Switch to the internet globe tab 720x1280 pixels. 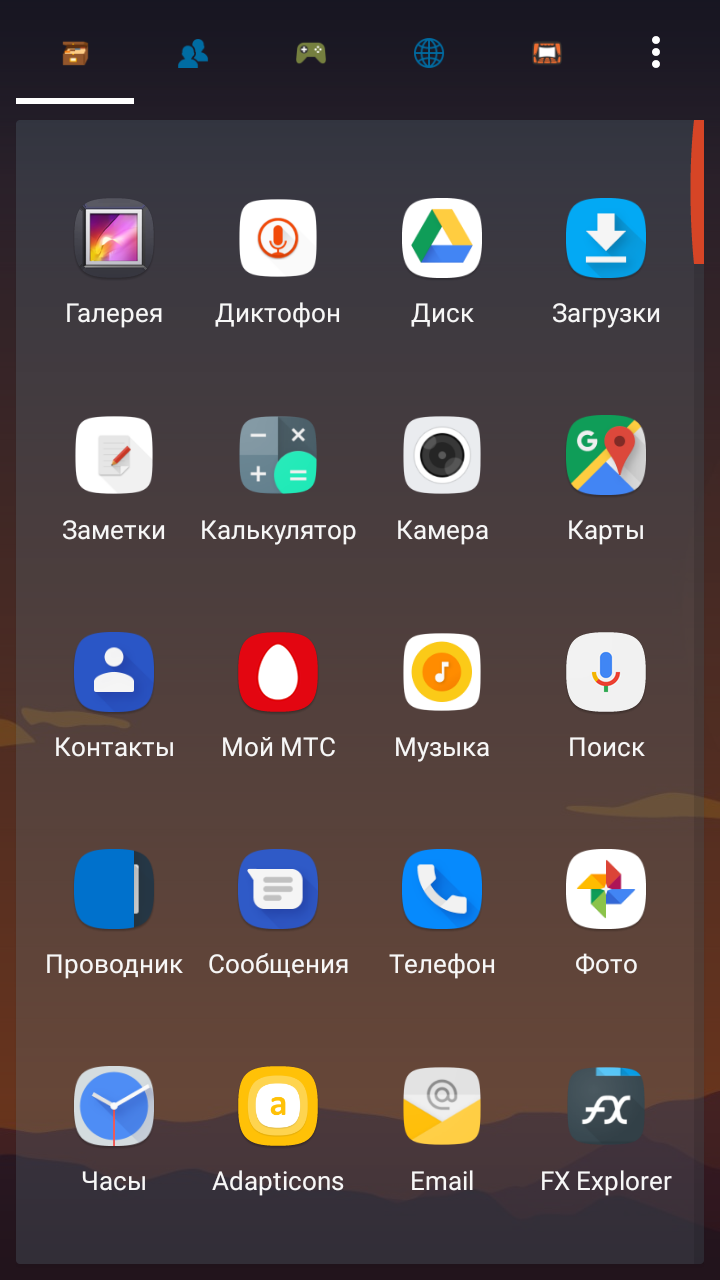coord(429,53)
